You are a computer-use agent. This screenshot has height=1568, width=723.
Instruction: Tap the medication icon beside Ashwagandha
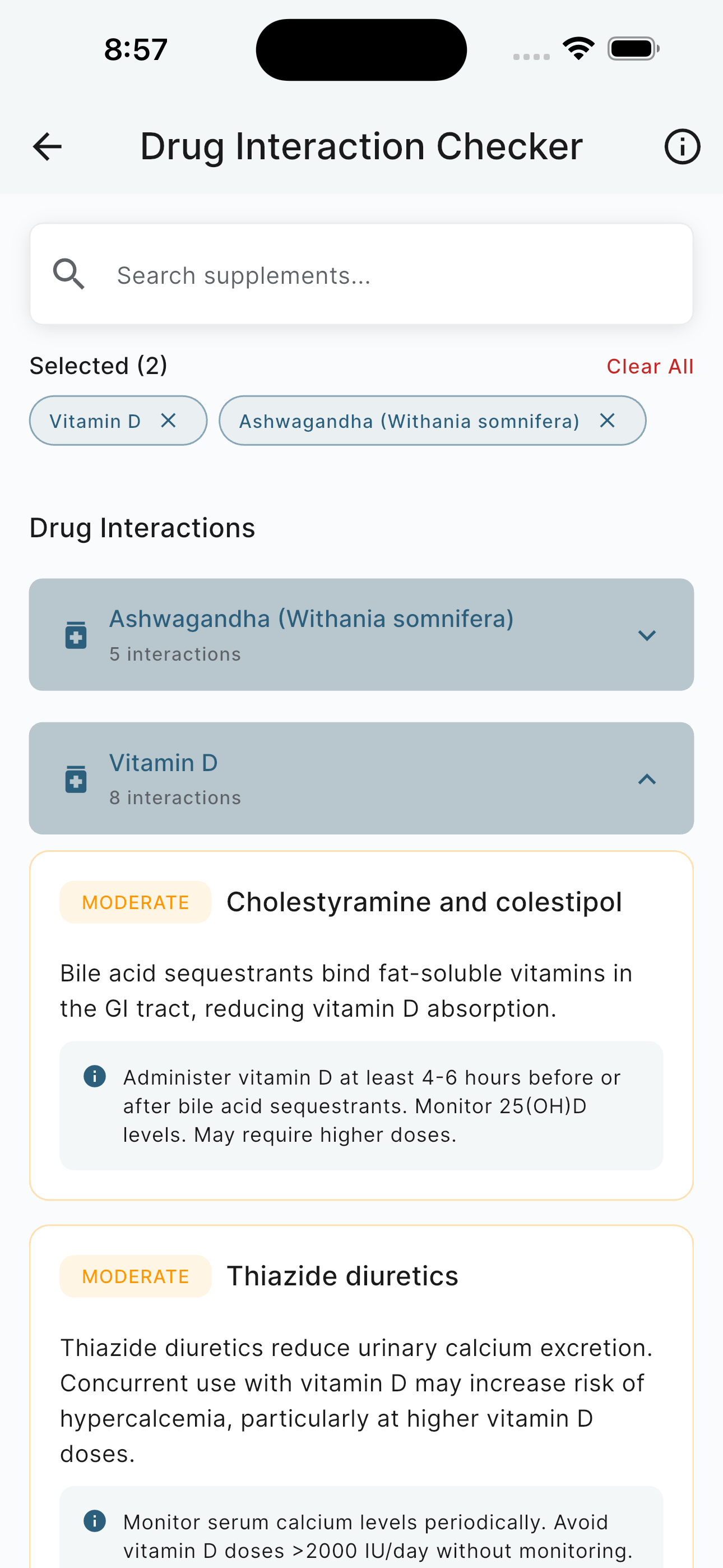click(75, 635)
